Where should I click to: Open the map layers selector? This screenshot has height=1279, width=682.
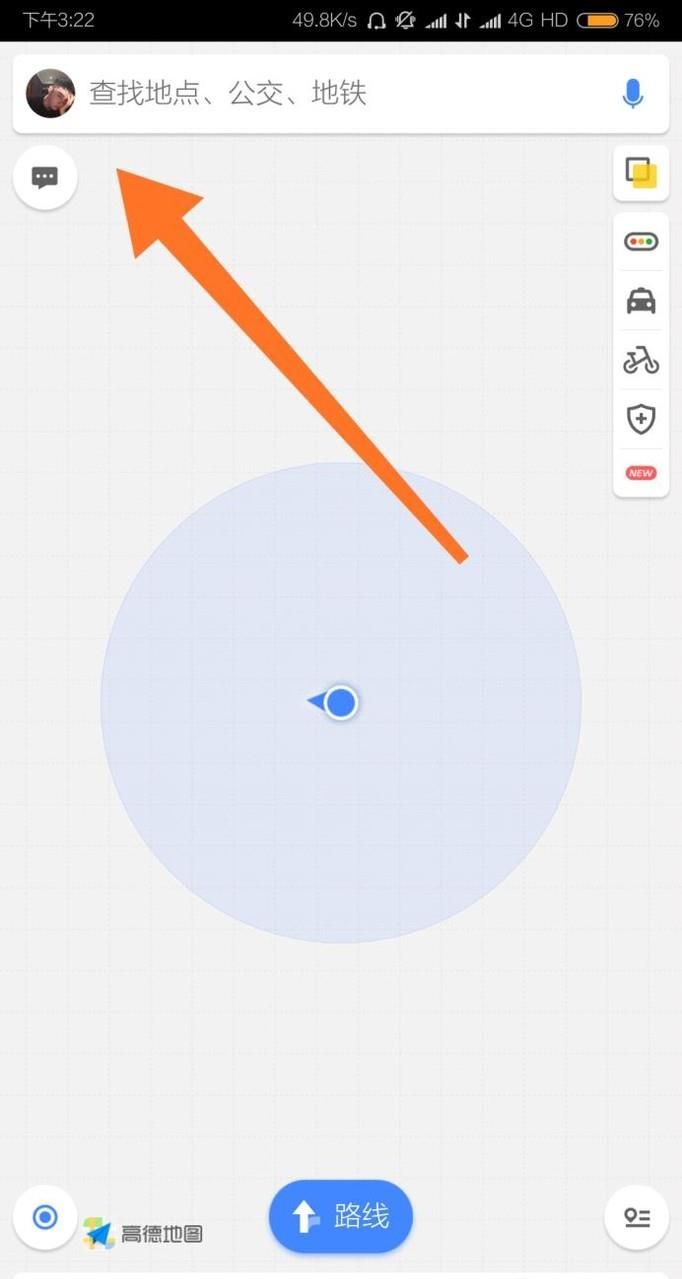point(641,174)
